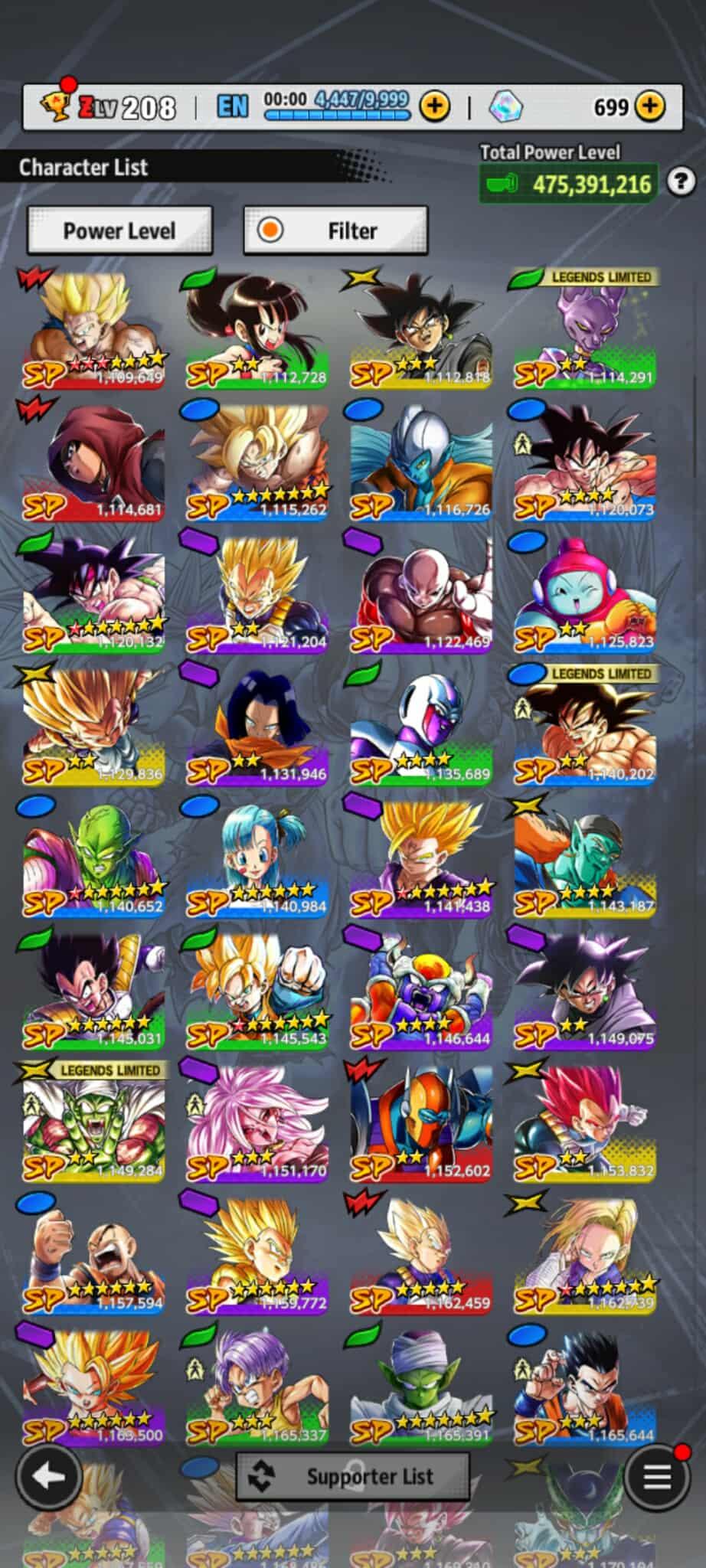Viewport: 706px width, 1568px height.
Task: Open the hamburger menu button
Action: coord(656,1477)
